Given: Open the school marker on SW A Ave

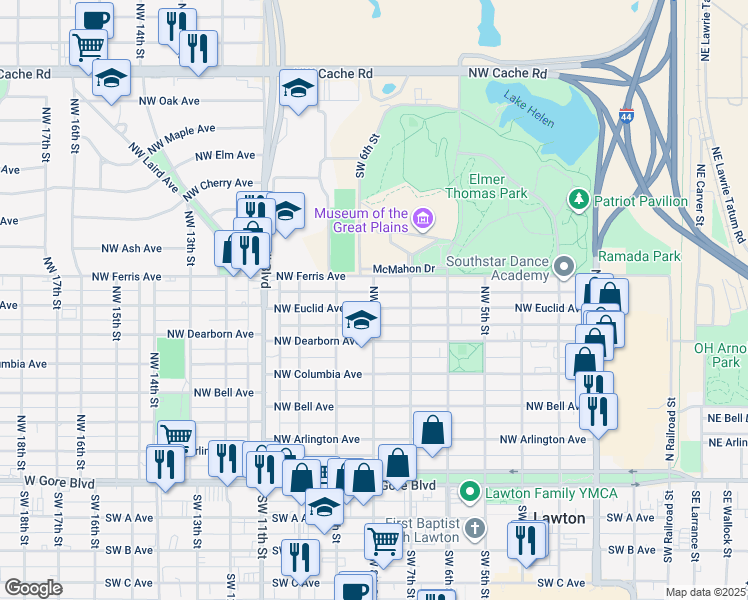Looking at the screenshot, I should point(323,508).
